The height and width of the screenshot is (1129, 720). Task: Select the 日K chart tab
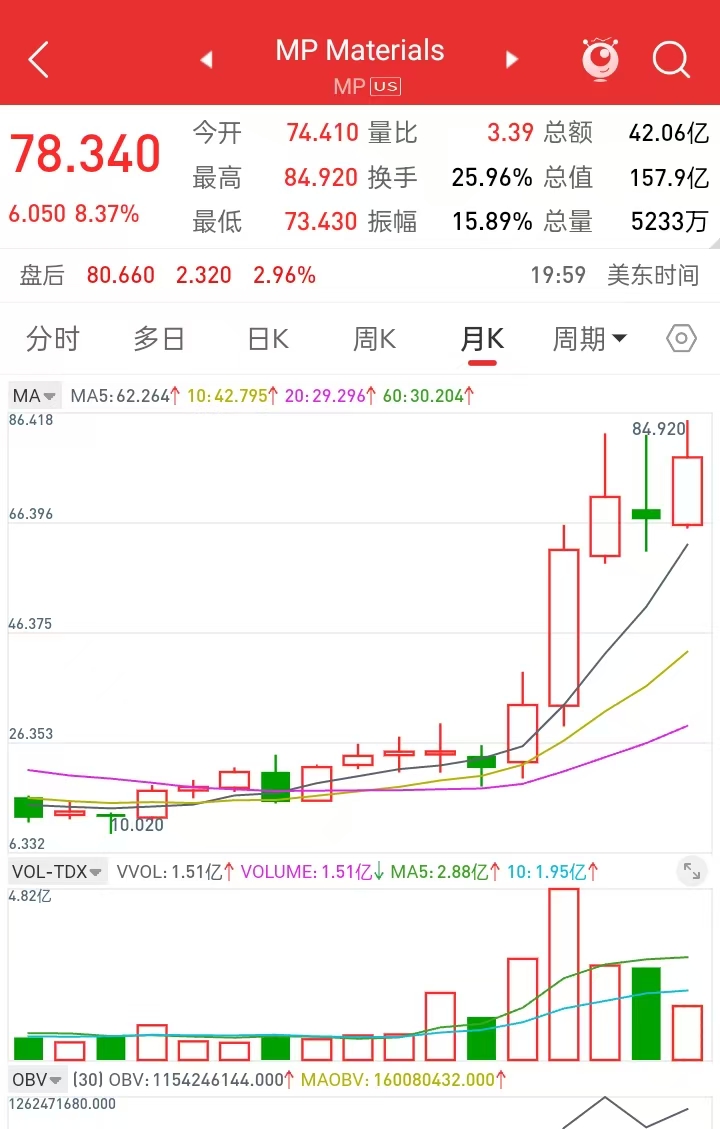[x=268, y=339]
